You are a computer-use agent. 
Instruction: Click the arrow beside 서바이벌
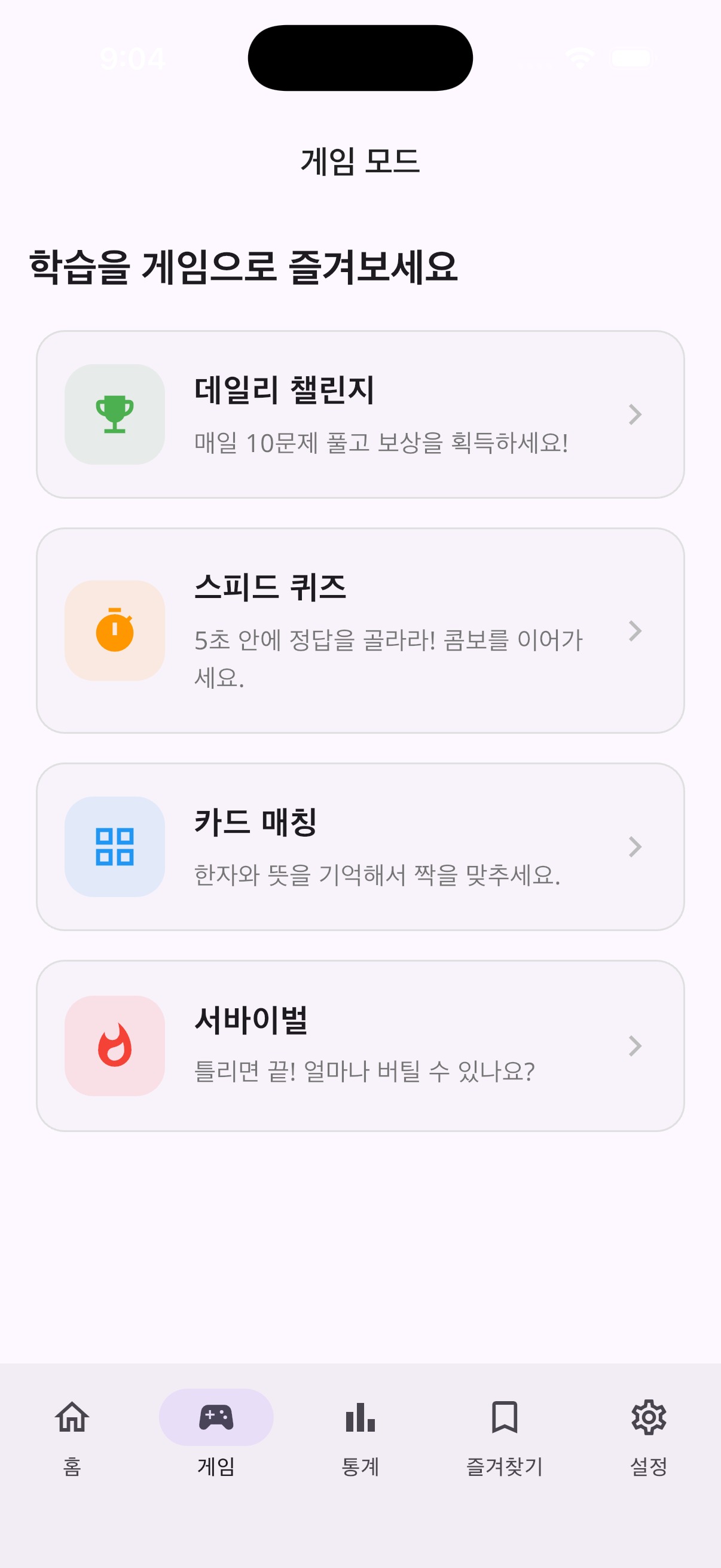coord(636,1045)
